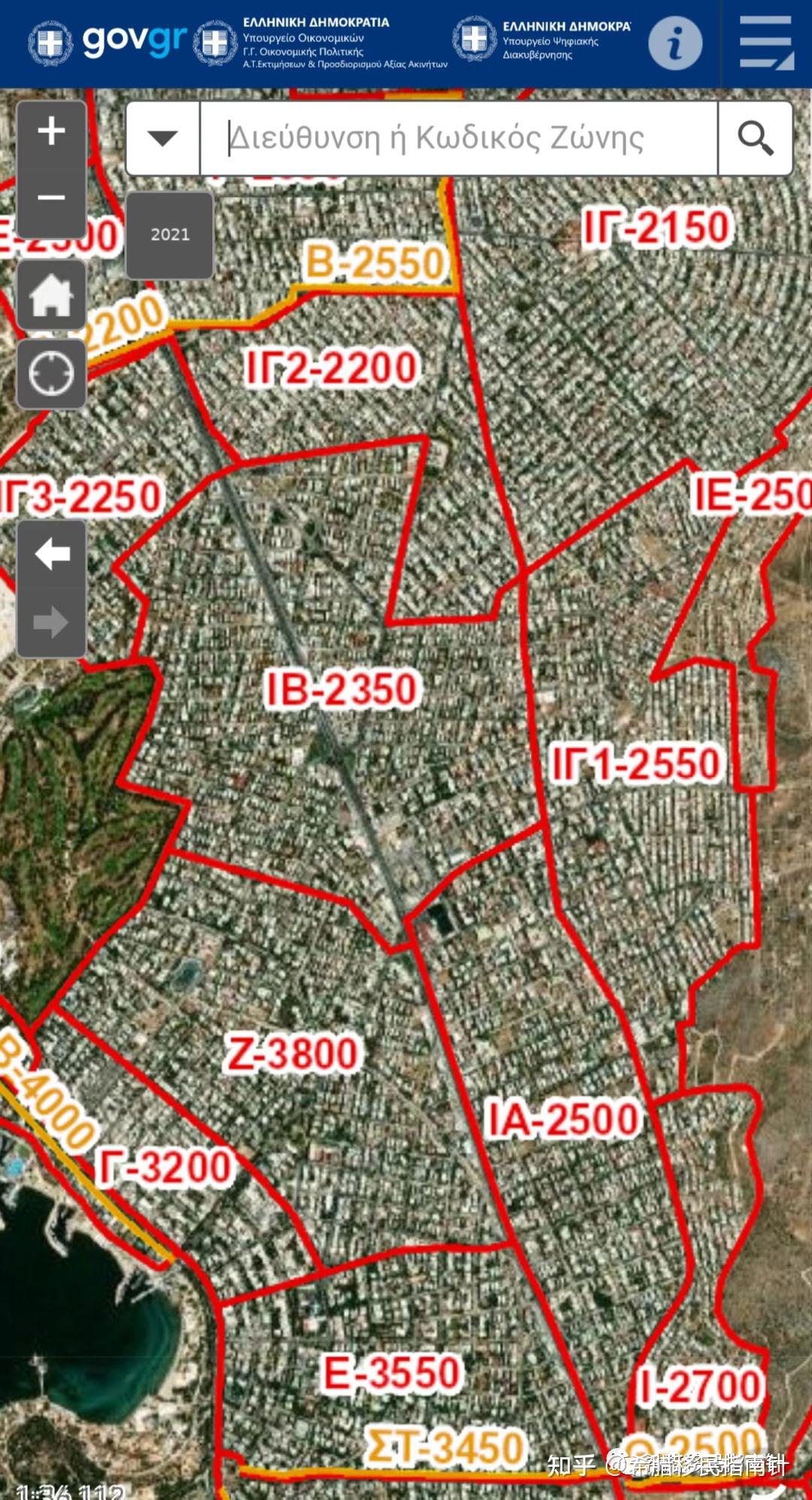
Task: Tap the address or zone code field
Action: [x=459, y=138]
